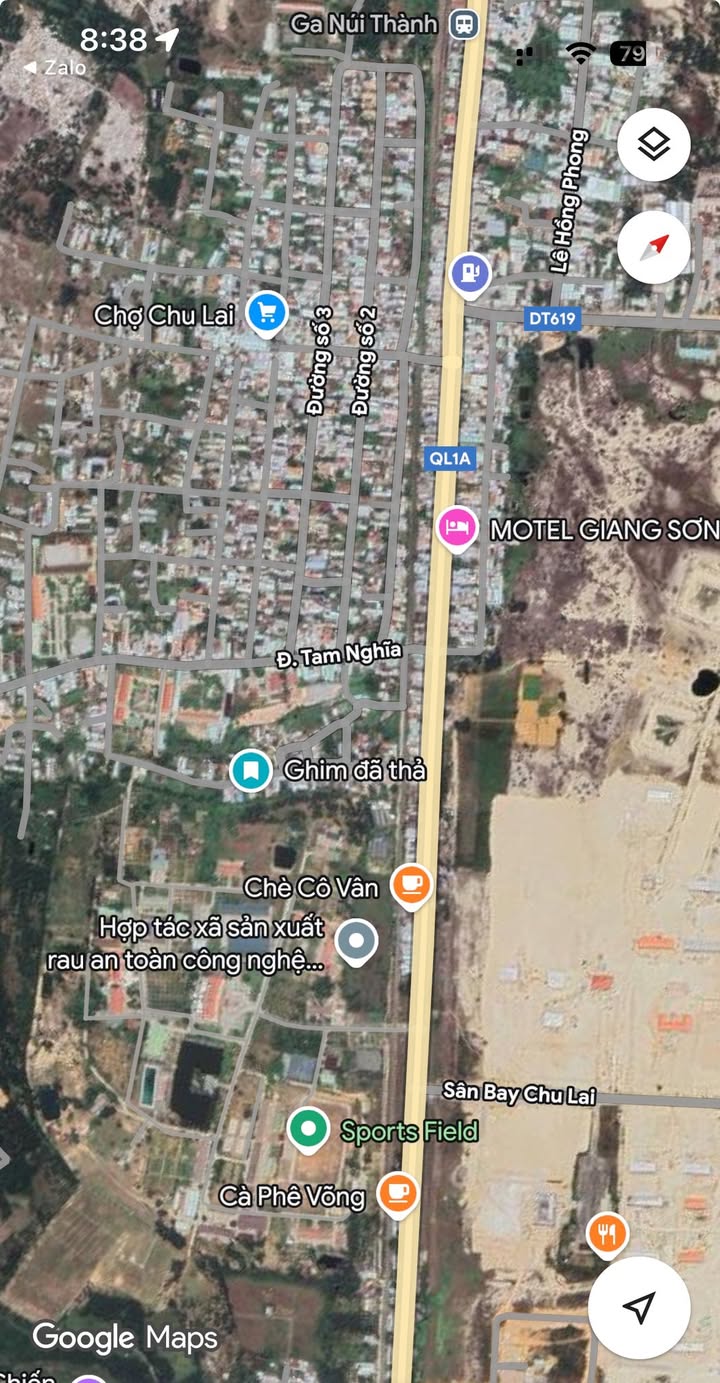Image resolution: width=720 pixels, height=1383 pixels.
Task: Center map on my current location
Action: [x=639, y=1307]
